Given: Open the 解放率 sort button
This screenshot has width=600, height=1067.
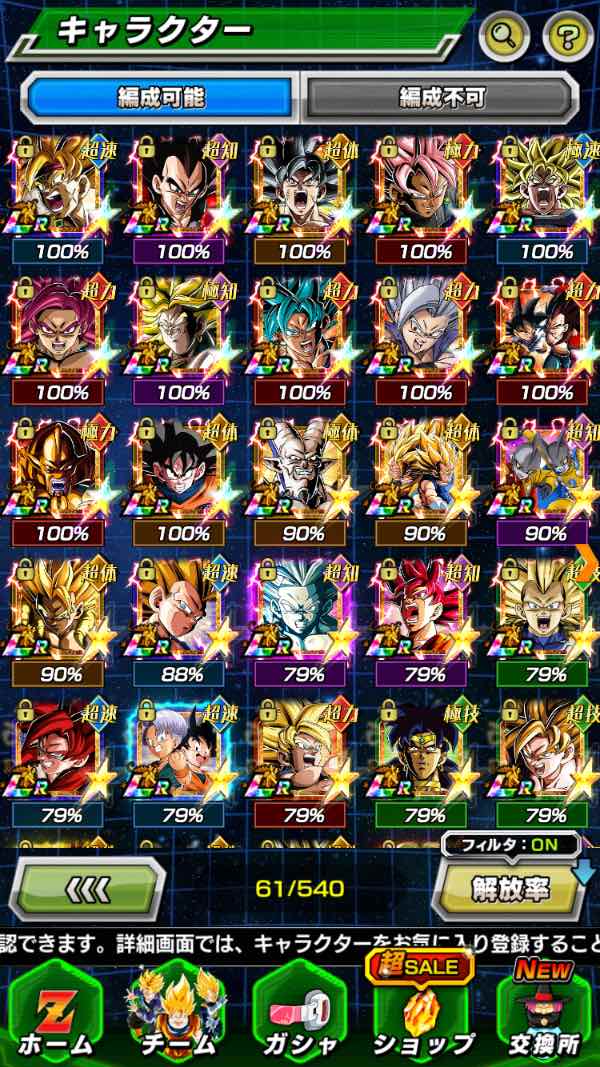Looking at the screenshot, I should pos(508,887).
